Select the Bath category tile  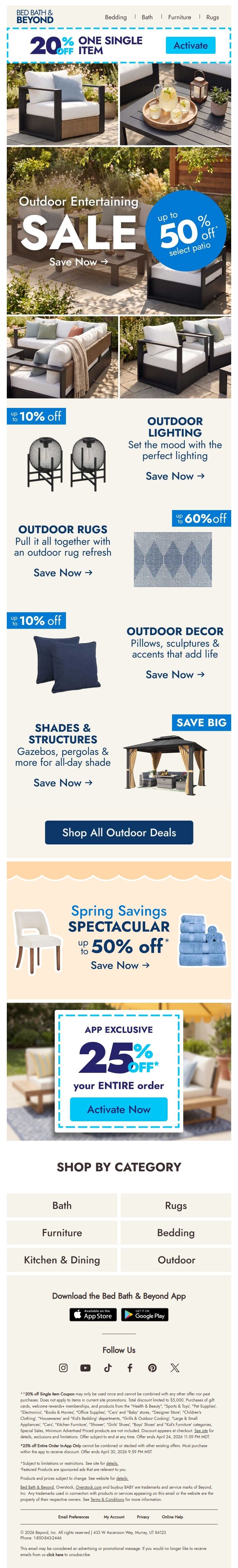62,1206
